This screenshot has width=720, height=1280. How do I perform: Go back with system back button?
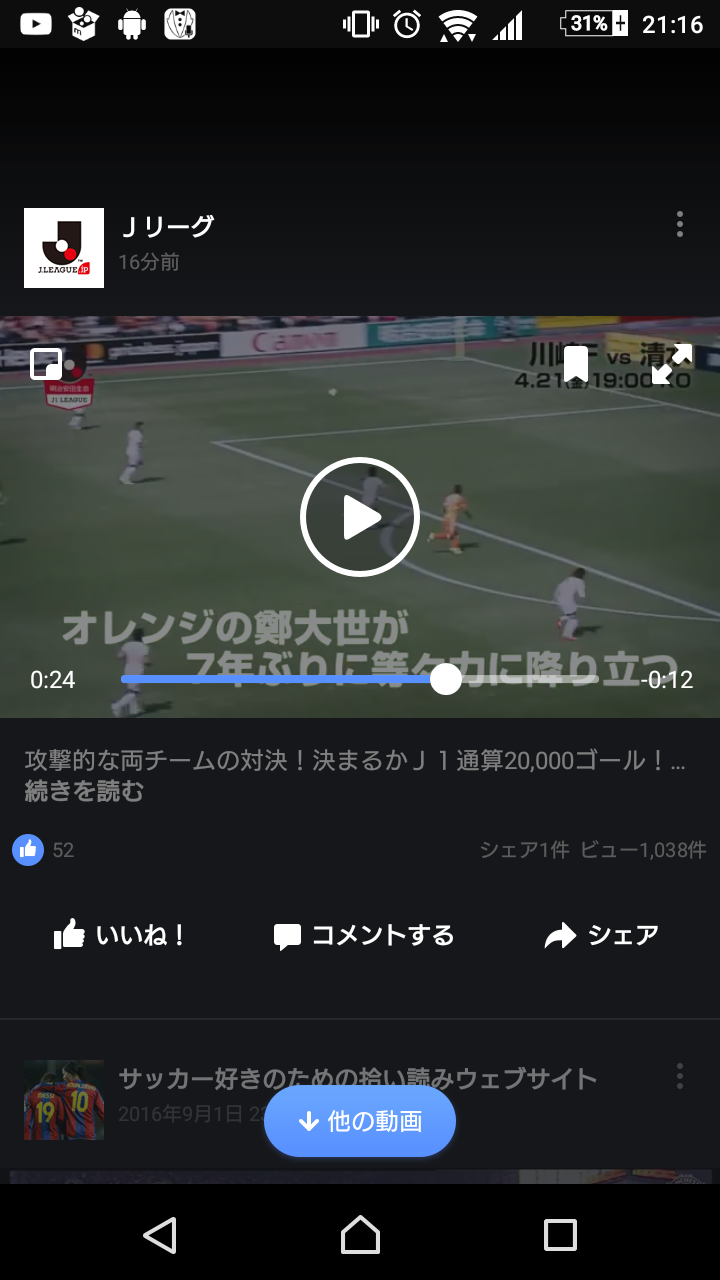click(x=160, y=1235)
